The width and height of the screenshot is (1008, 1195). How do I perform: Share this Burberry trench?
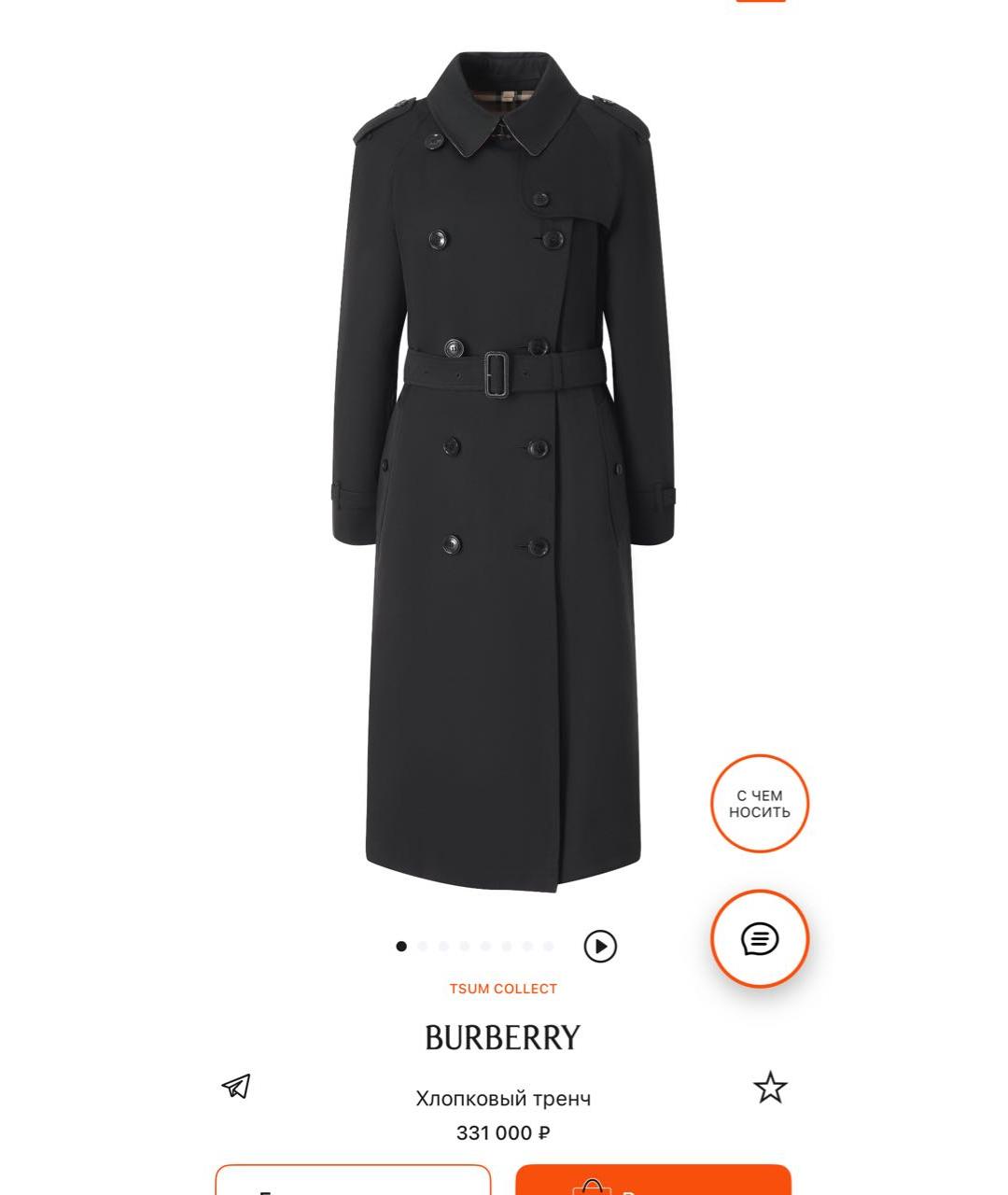tap(236, 1087)
